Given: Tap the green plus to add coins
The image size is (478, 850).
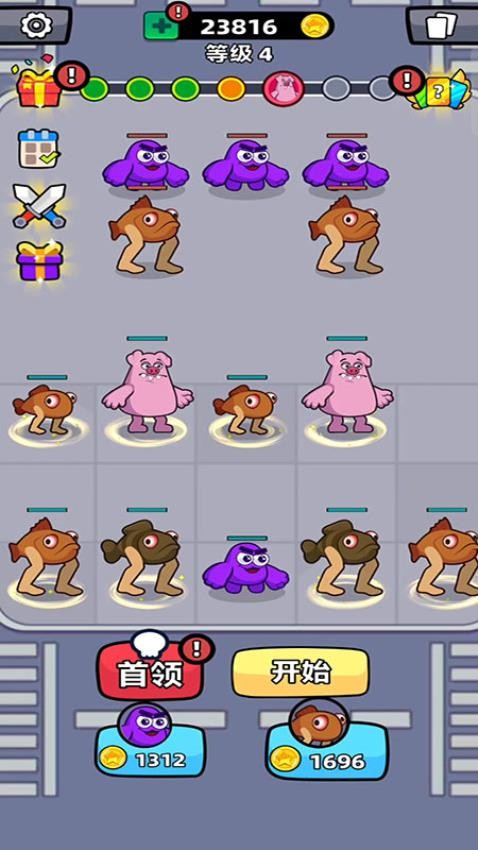Looking at the screenshot, I should 161,26.
